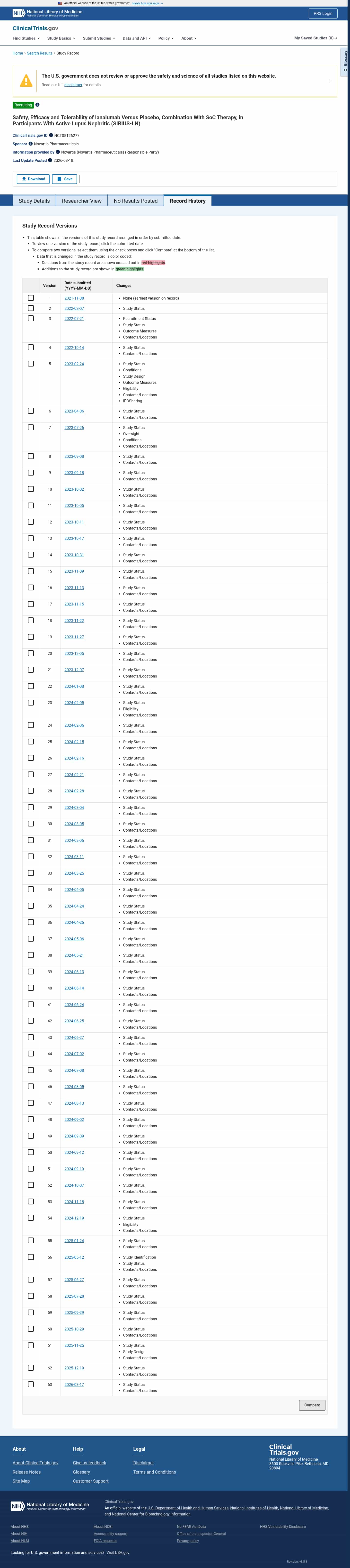Compare the selected versions

click(312, 1405)
